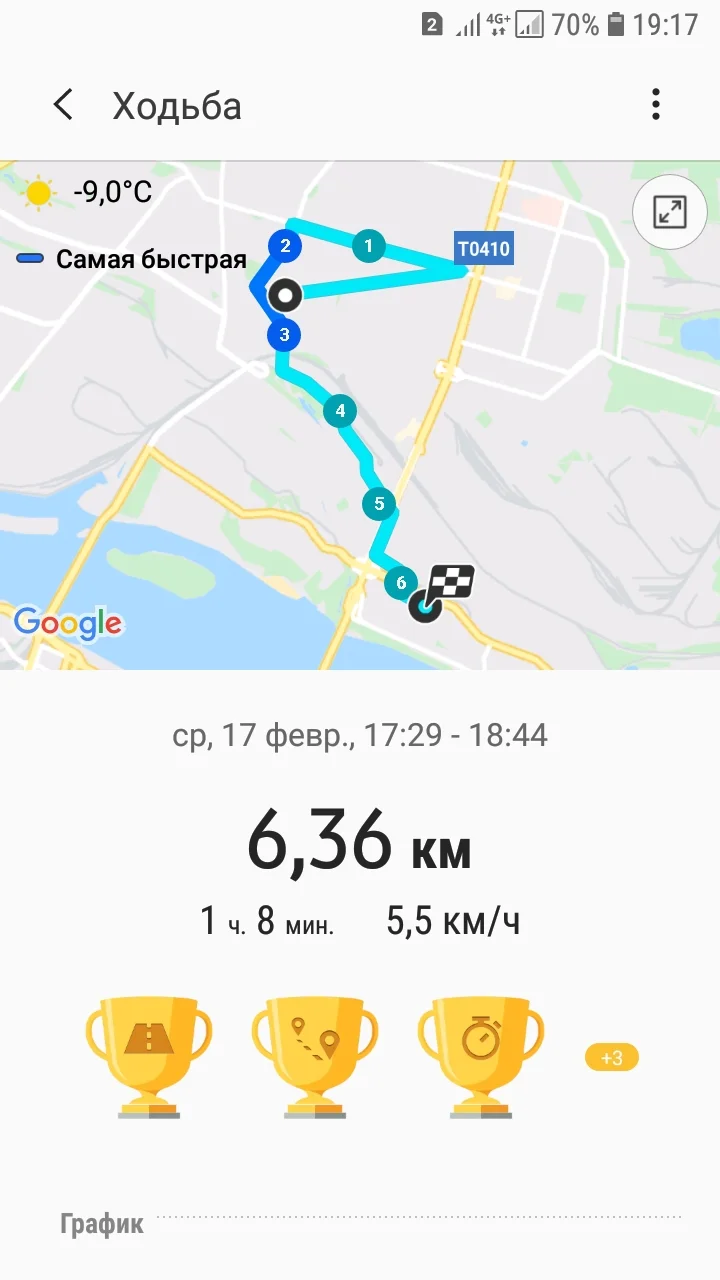Open the Google logo link on the map

[68, 623]
